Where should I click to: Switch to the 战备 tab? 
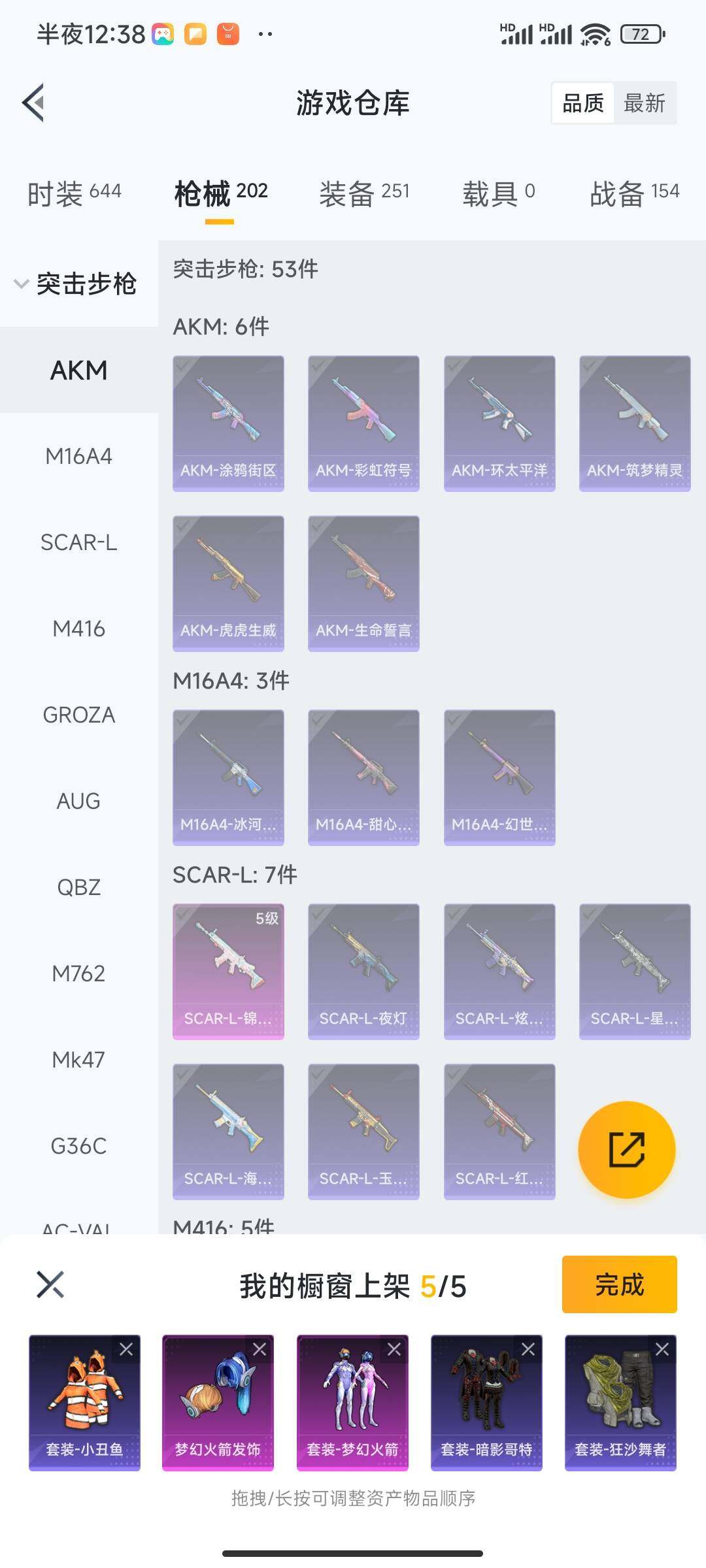point(634,193)
